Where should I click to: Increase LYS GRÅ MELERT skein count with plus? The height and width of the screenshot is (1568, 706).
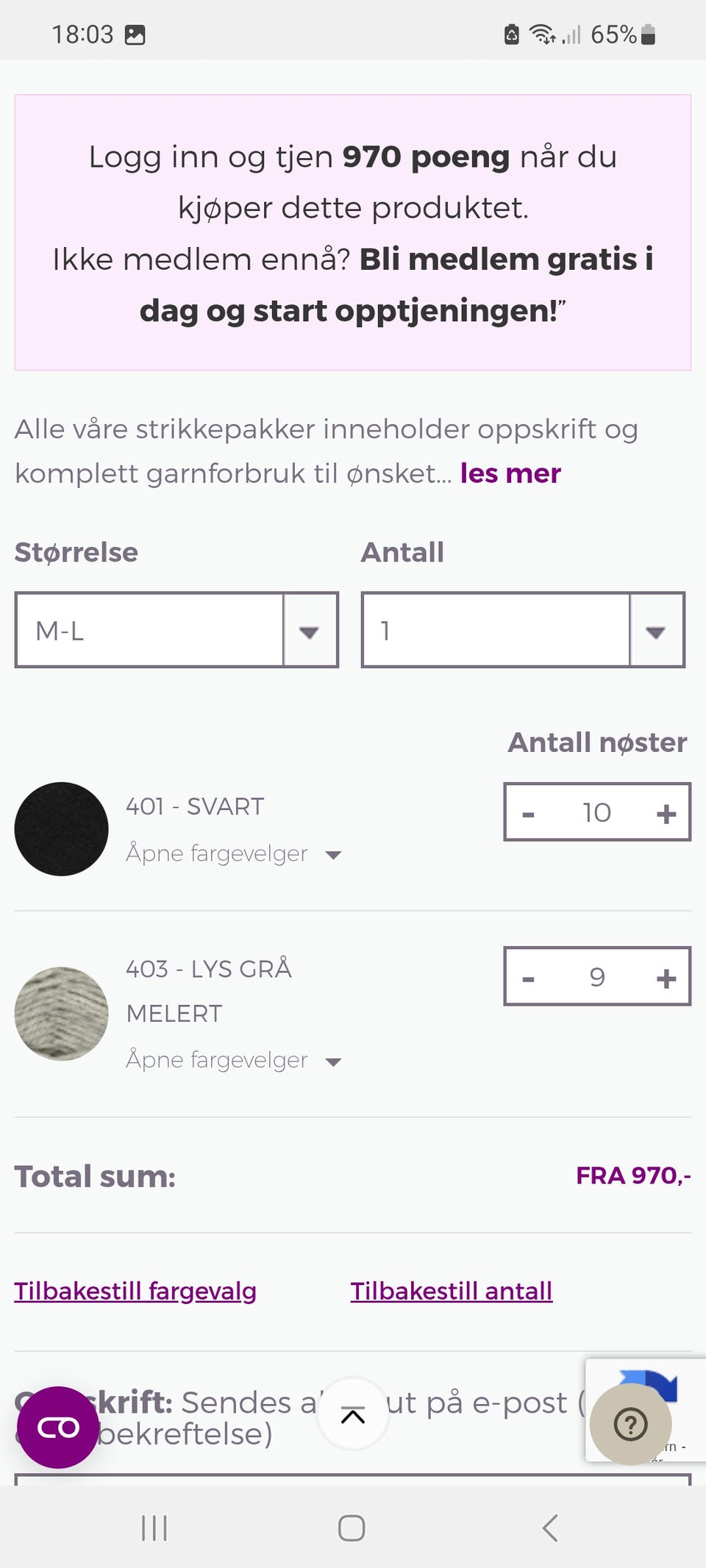(x=666, y=978)
